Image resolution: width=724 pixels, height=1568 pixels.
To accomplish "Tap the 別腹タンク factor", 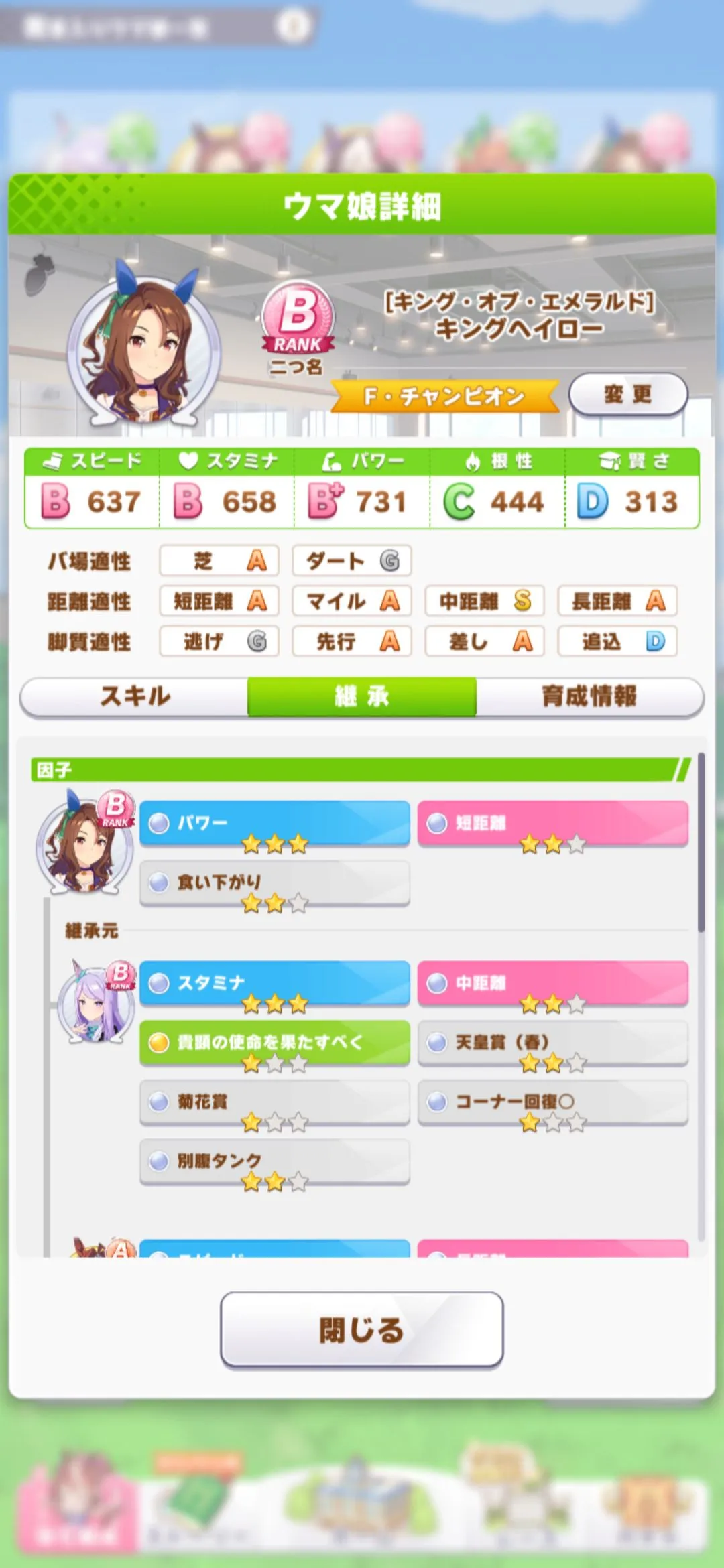I will [274, 1161].
